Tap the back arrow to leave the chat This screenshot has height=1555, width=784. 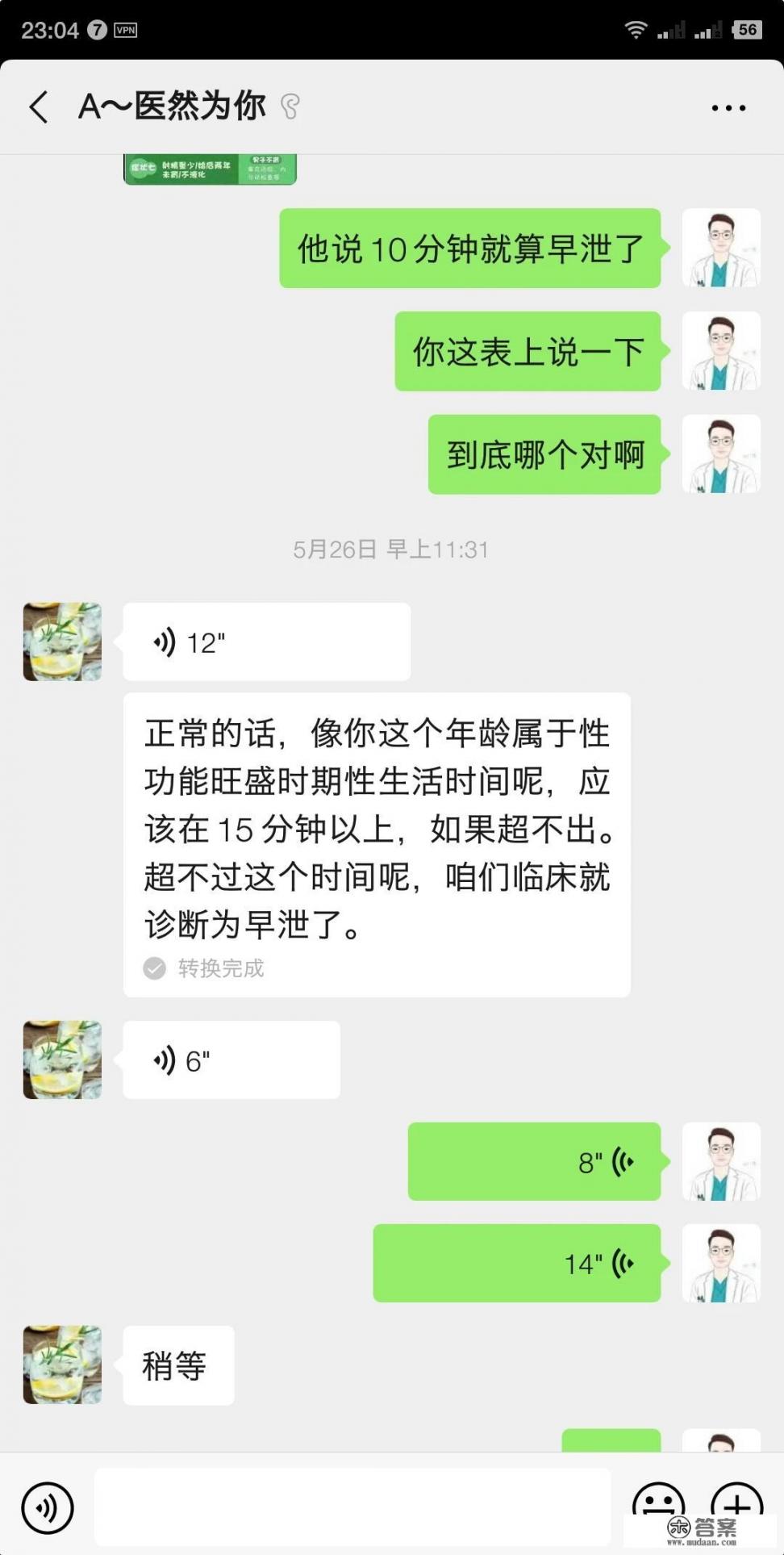click(x=38, y=107)
